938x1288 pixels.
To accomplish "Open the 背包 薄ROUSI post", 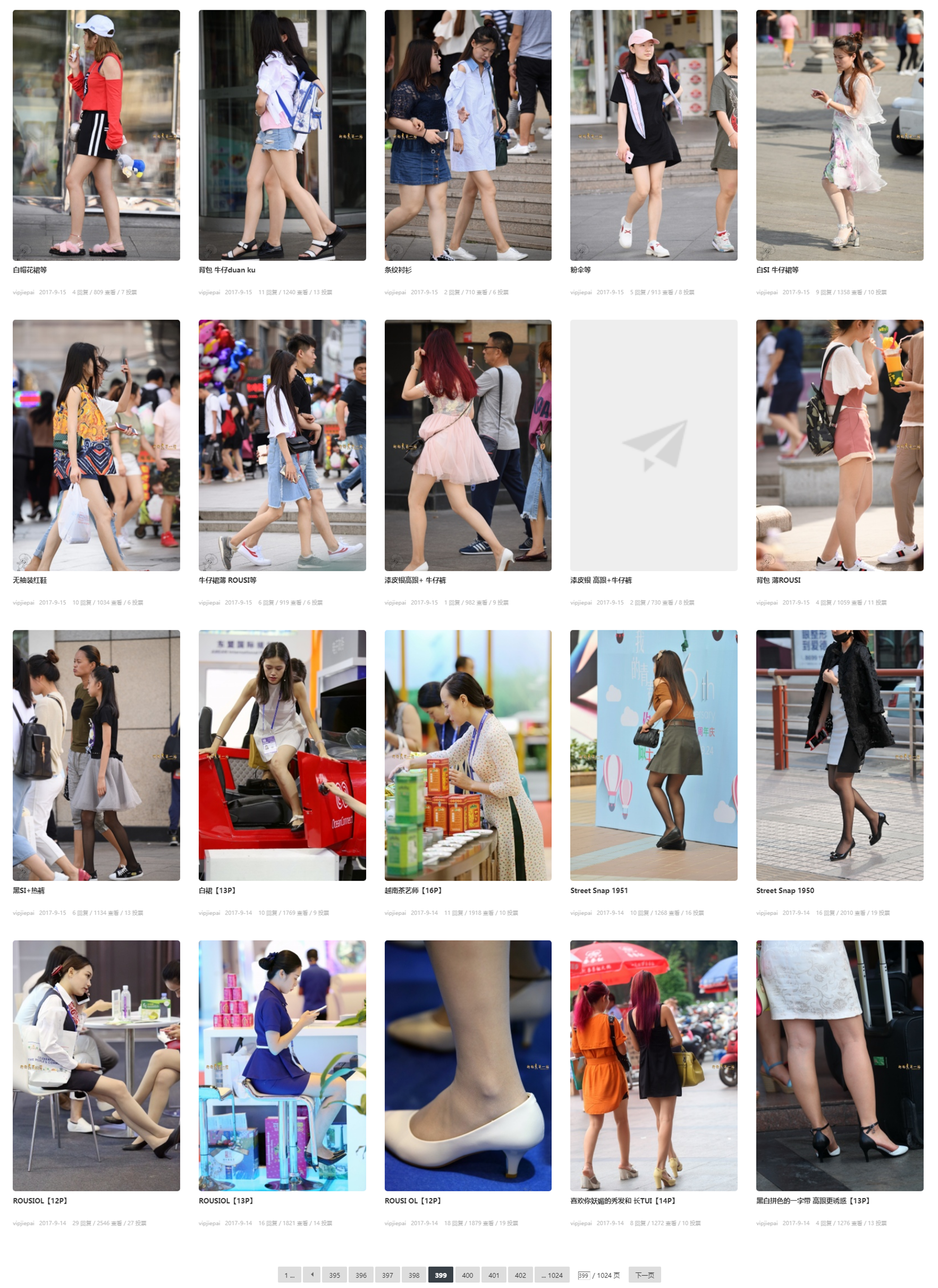I will click(778, 580).
